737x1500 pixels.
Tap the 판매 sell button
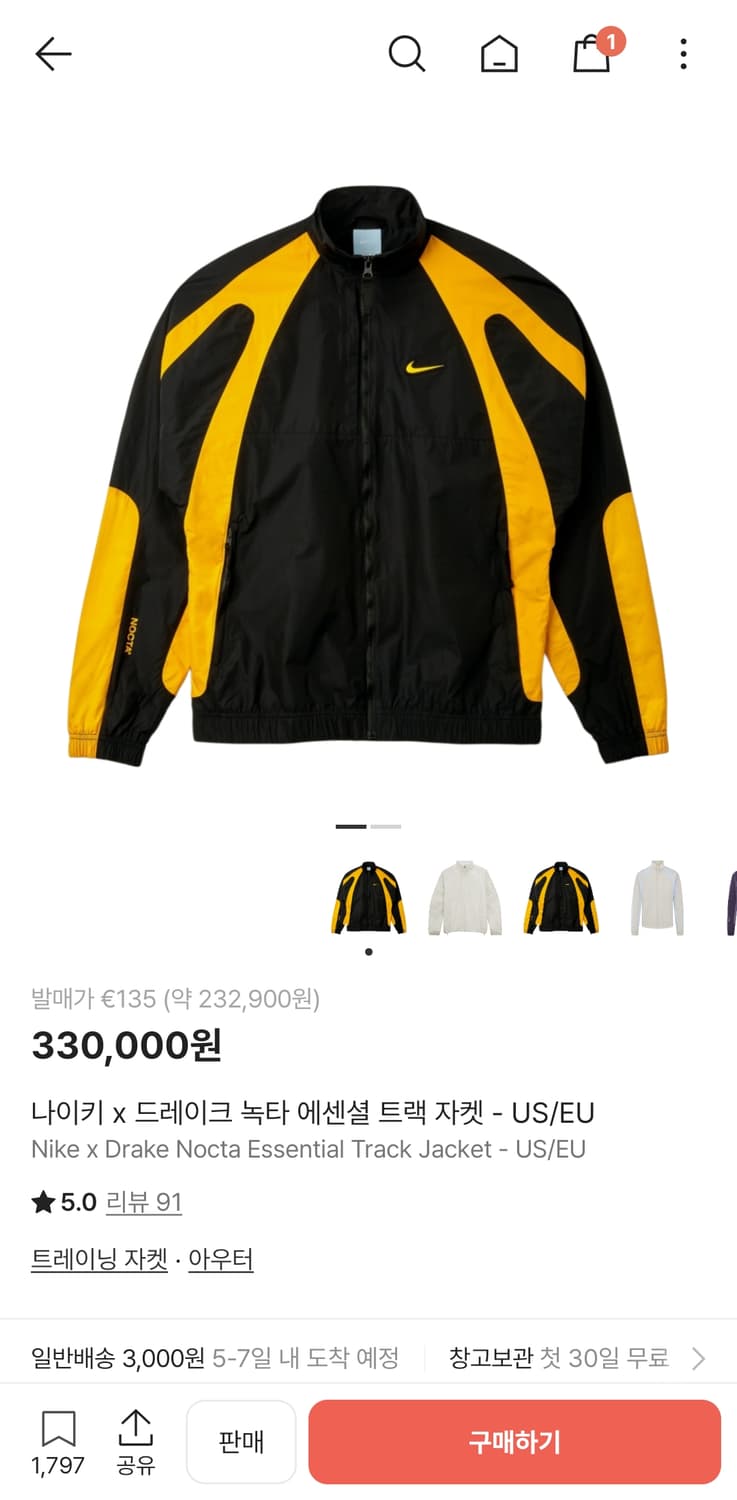[x=241, y=1441]
